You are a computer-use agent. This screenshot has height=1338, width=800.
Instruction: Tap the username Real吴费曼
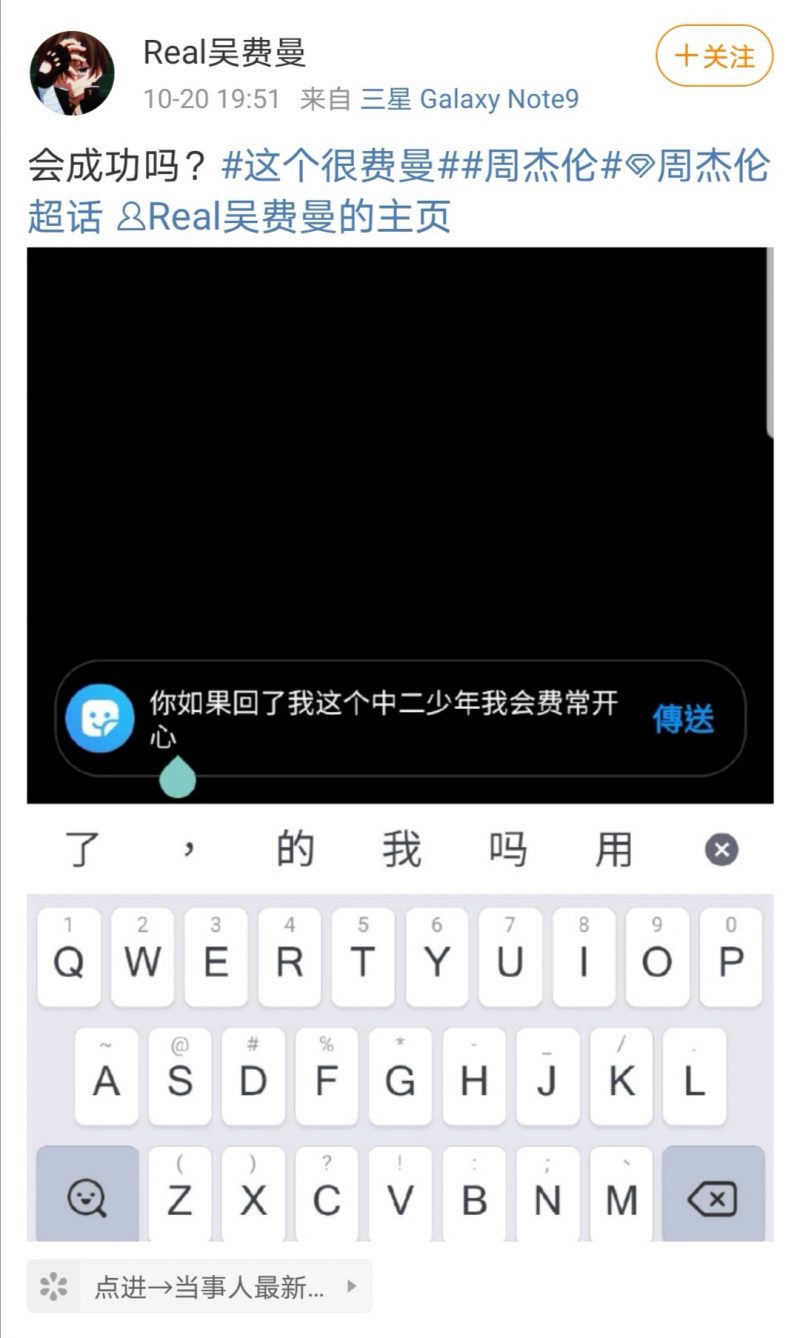(x=225, y=52)
